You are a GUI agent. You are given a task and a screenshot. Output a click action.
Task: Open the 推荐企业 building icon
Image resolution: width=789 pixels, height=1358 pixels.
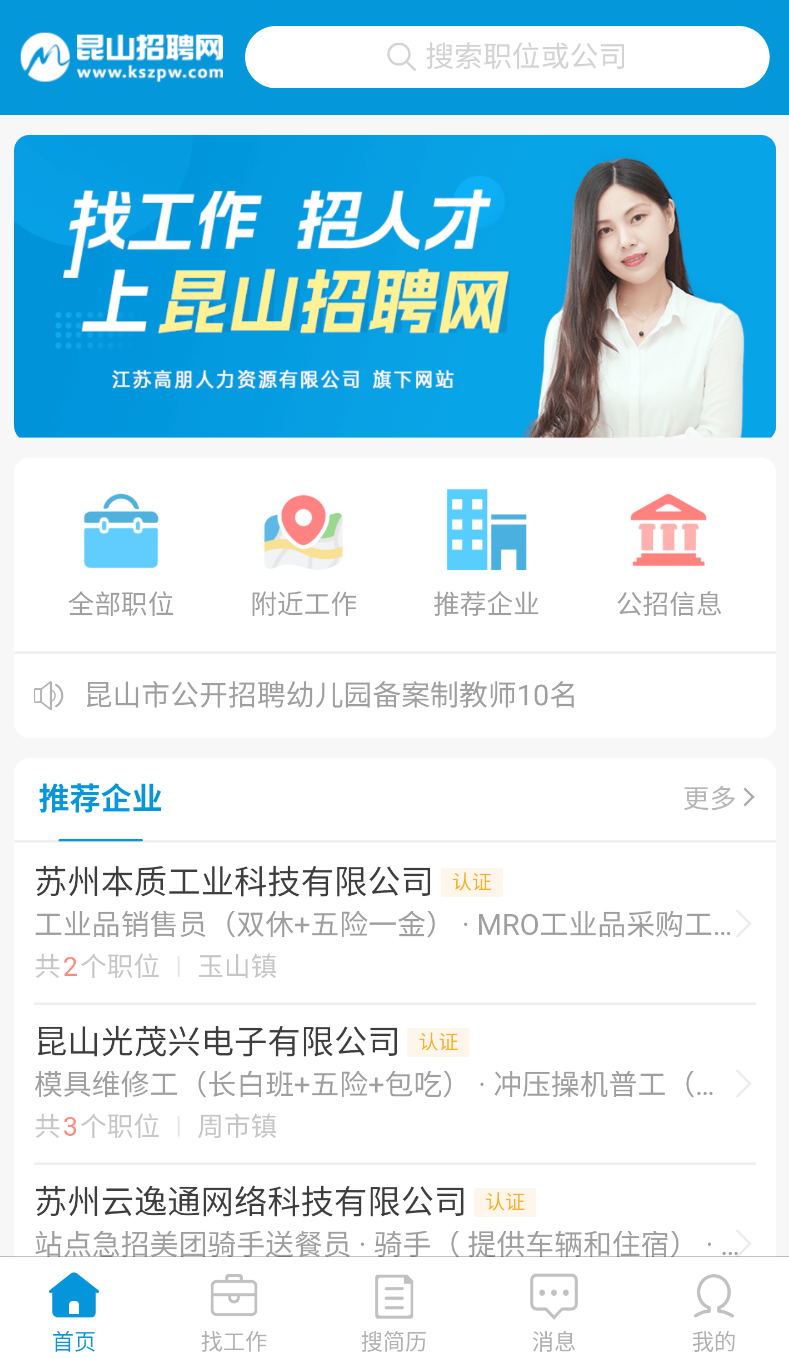(x=487, y=530)
